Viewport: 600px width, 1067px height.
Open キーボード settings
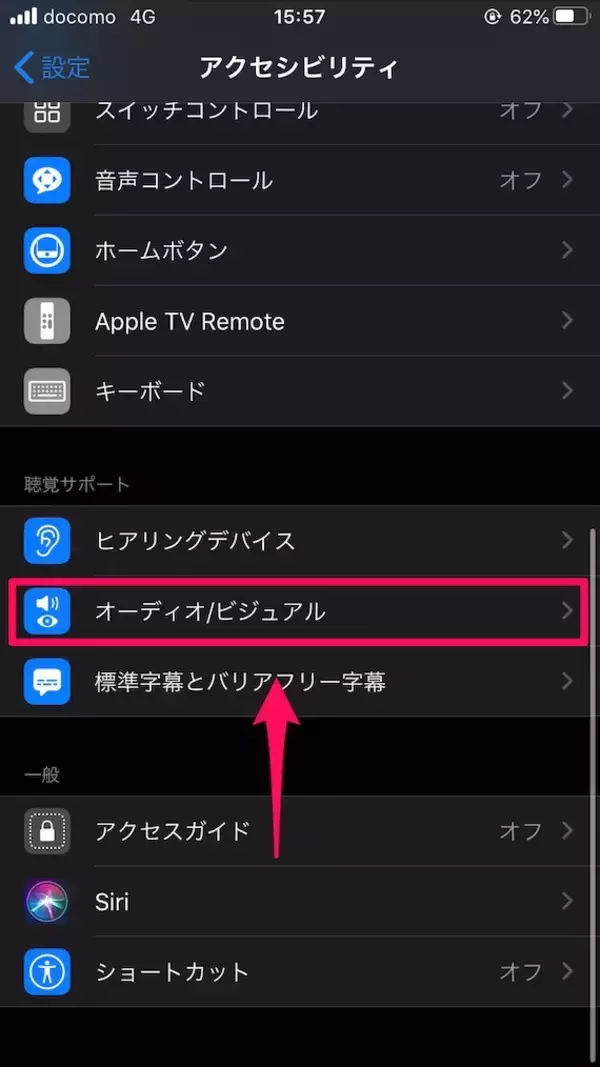[x=300, y=391]
